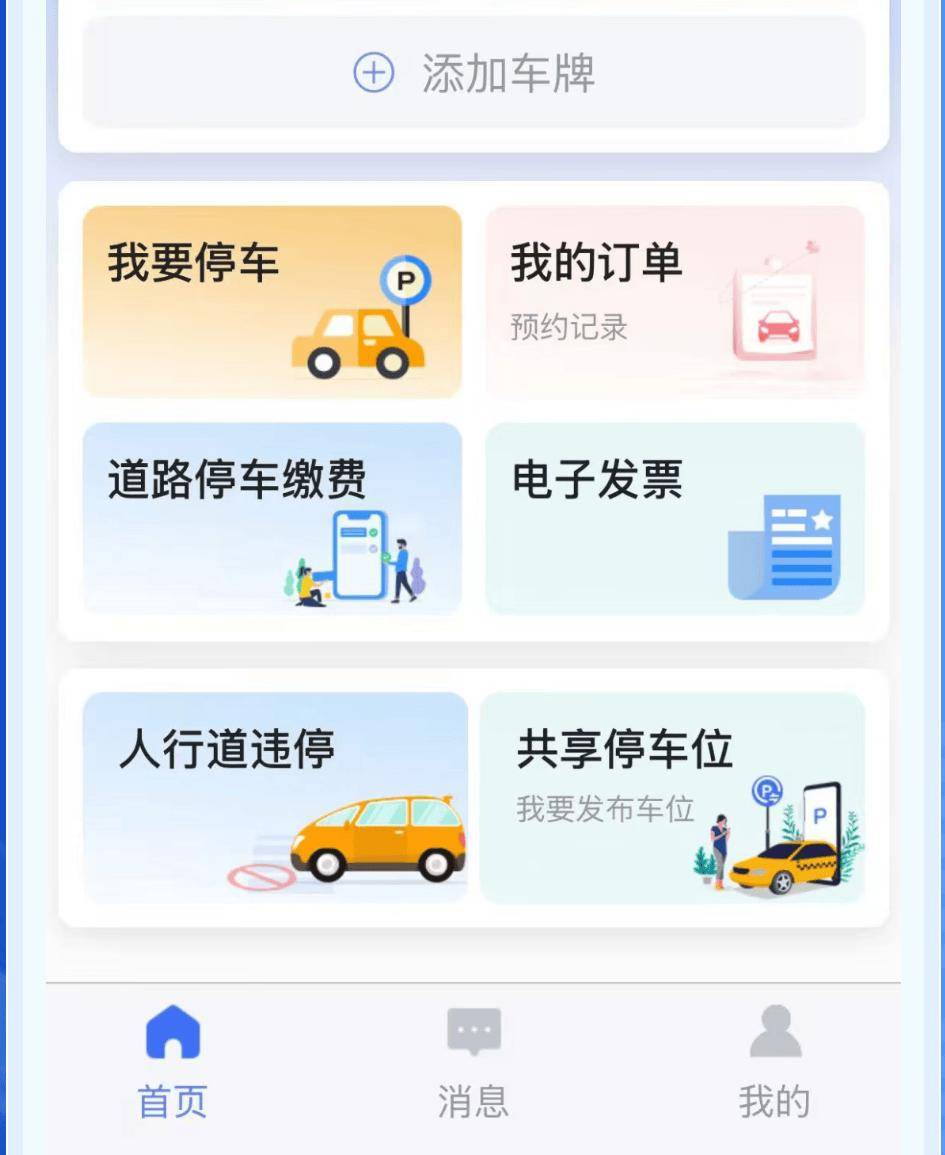This screenshot has width=945, height=1155.
Task: Open 共享停车位 to publish a space
Action: click(x=672, y=797)
